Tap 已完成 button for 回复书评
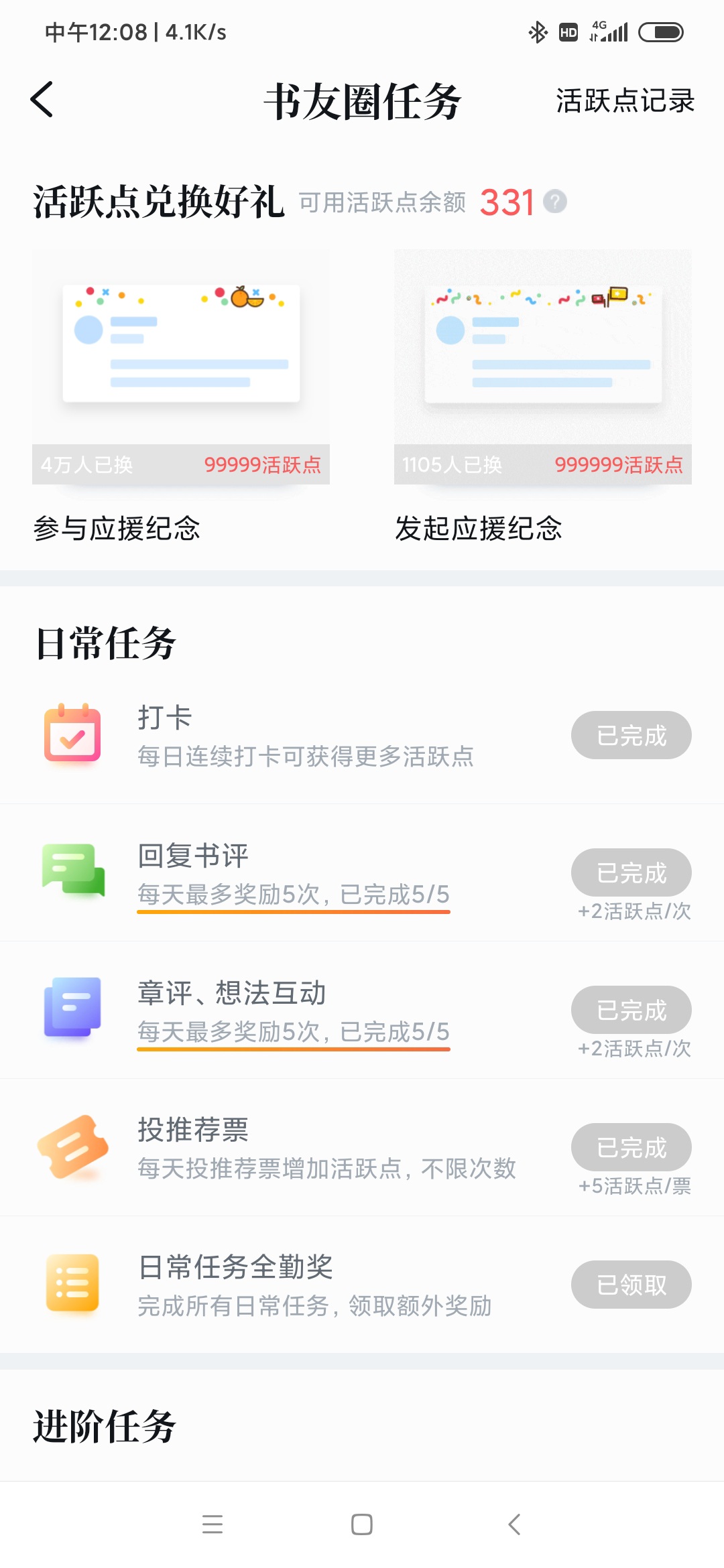Image resolution: width=724 pixels, height=1568 pixels. pyautogui.click(x=631, y=872)
